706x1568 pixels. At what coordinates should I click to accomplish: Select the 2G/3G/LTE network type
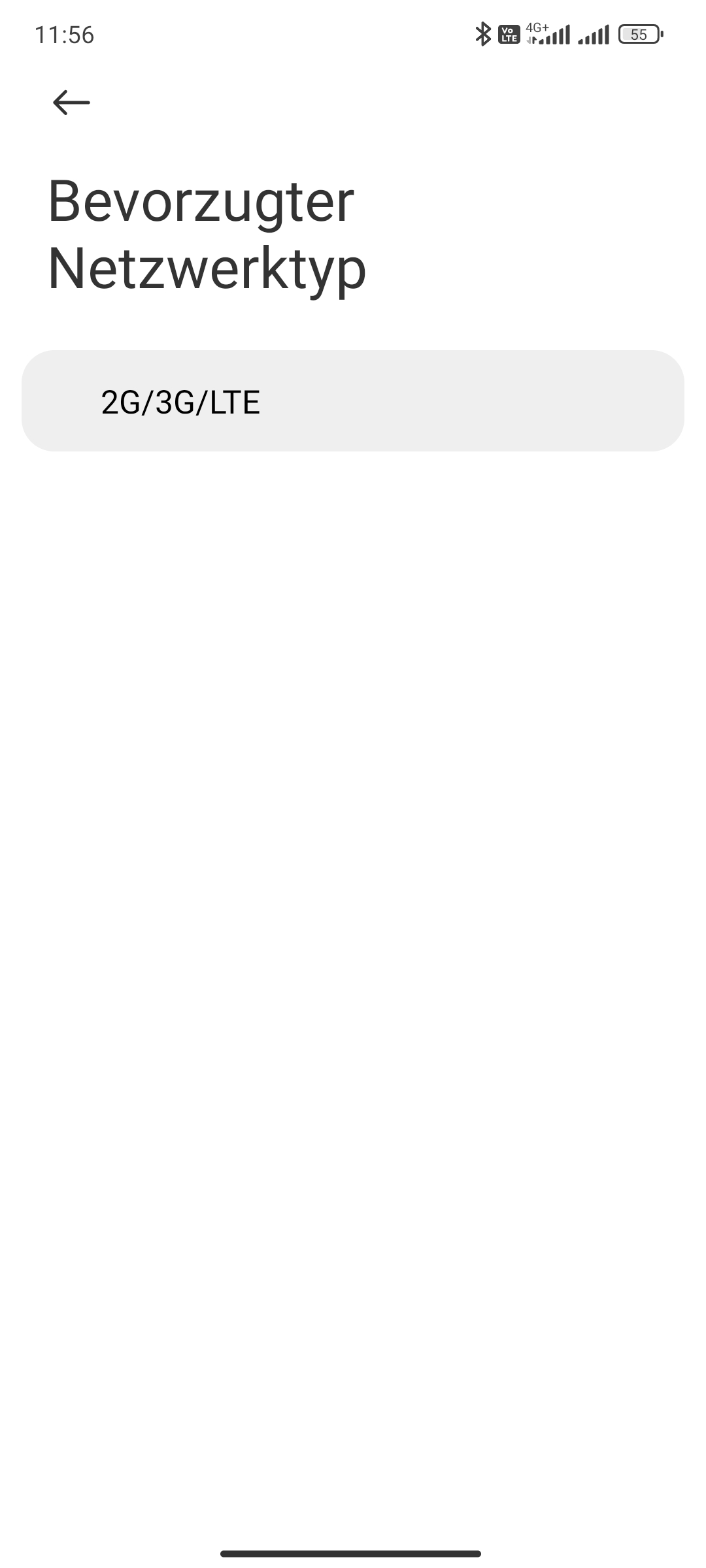click(353, 401)
